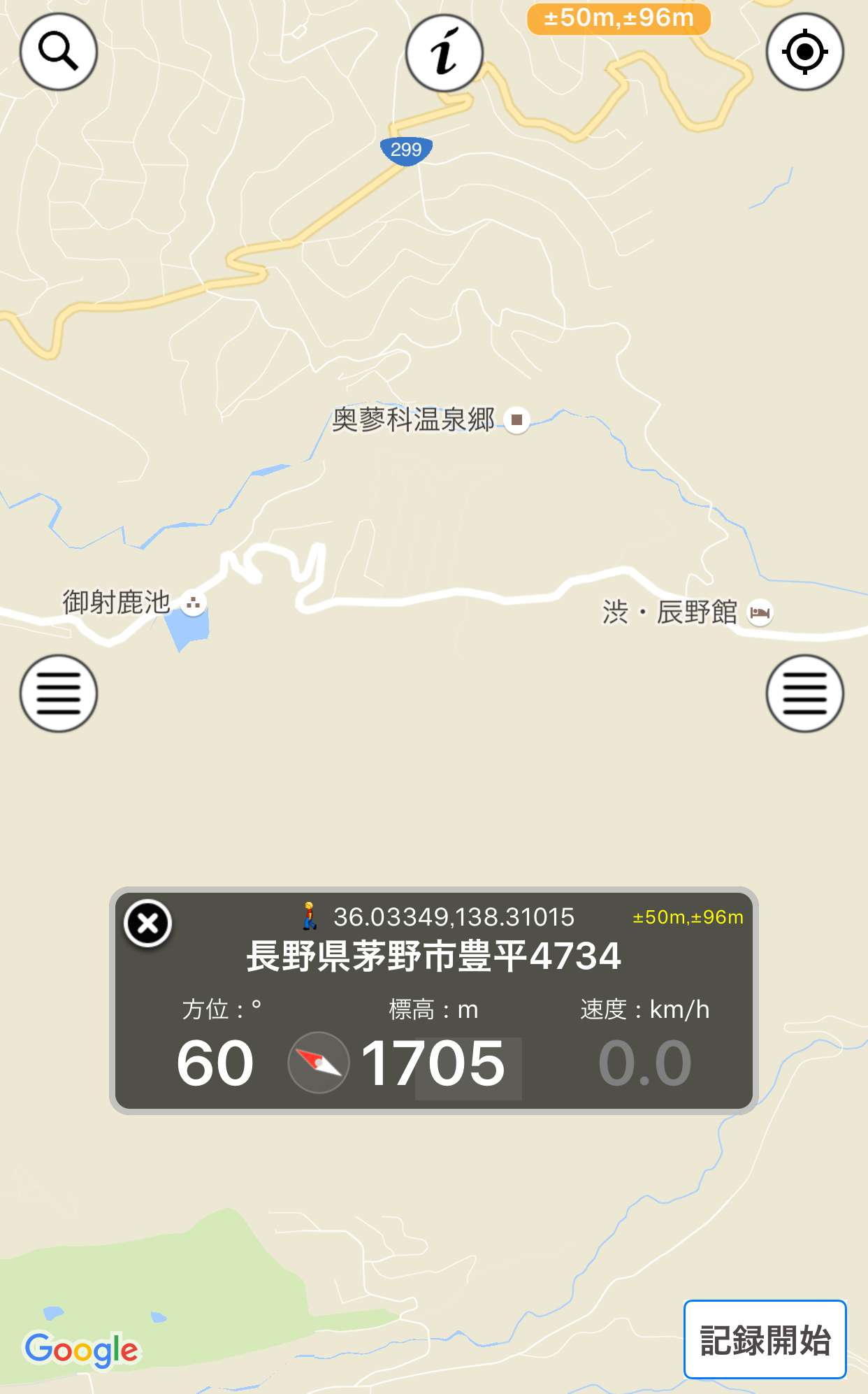This screenshot has height=1394, width=868.
Task: Open the map search magnifier
Action: 58,52
